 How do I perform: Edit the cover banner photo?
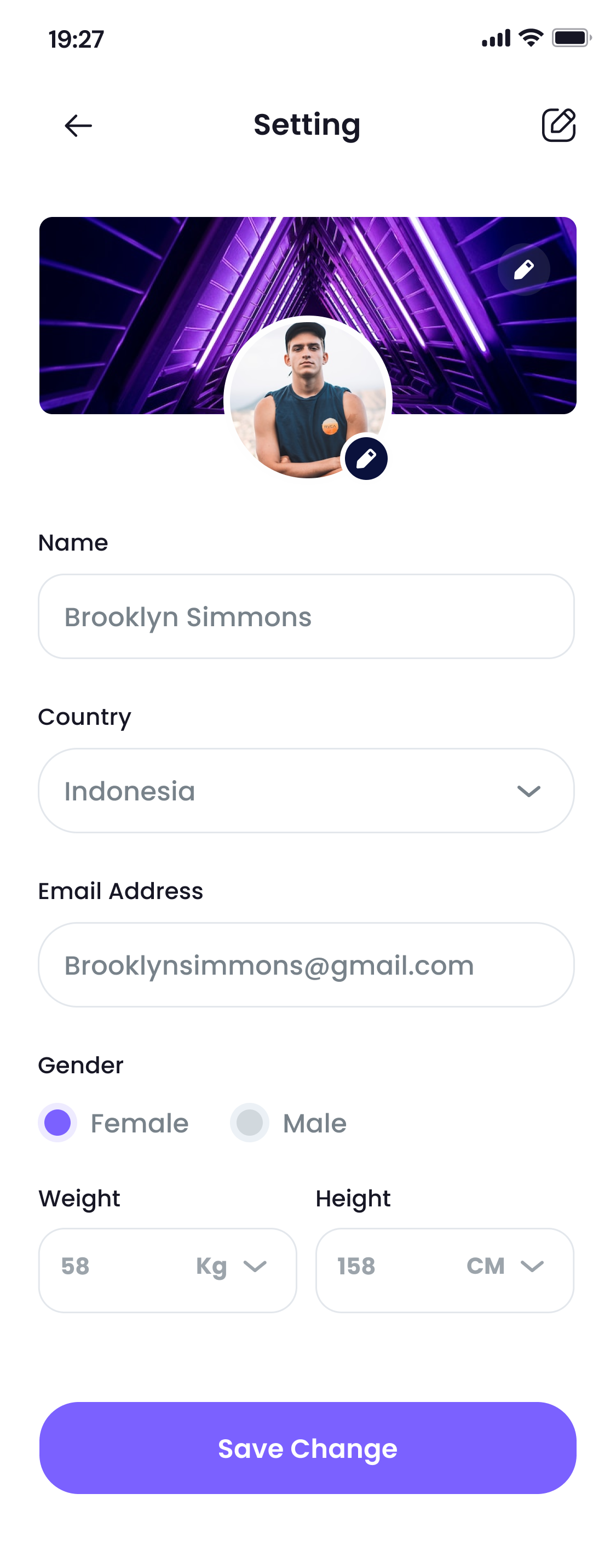point(523,270)
